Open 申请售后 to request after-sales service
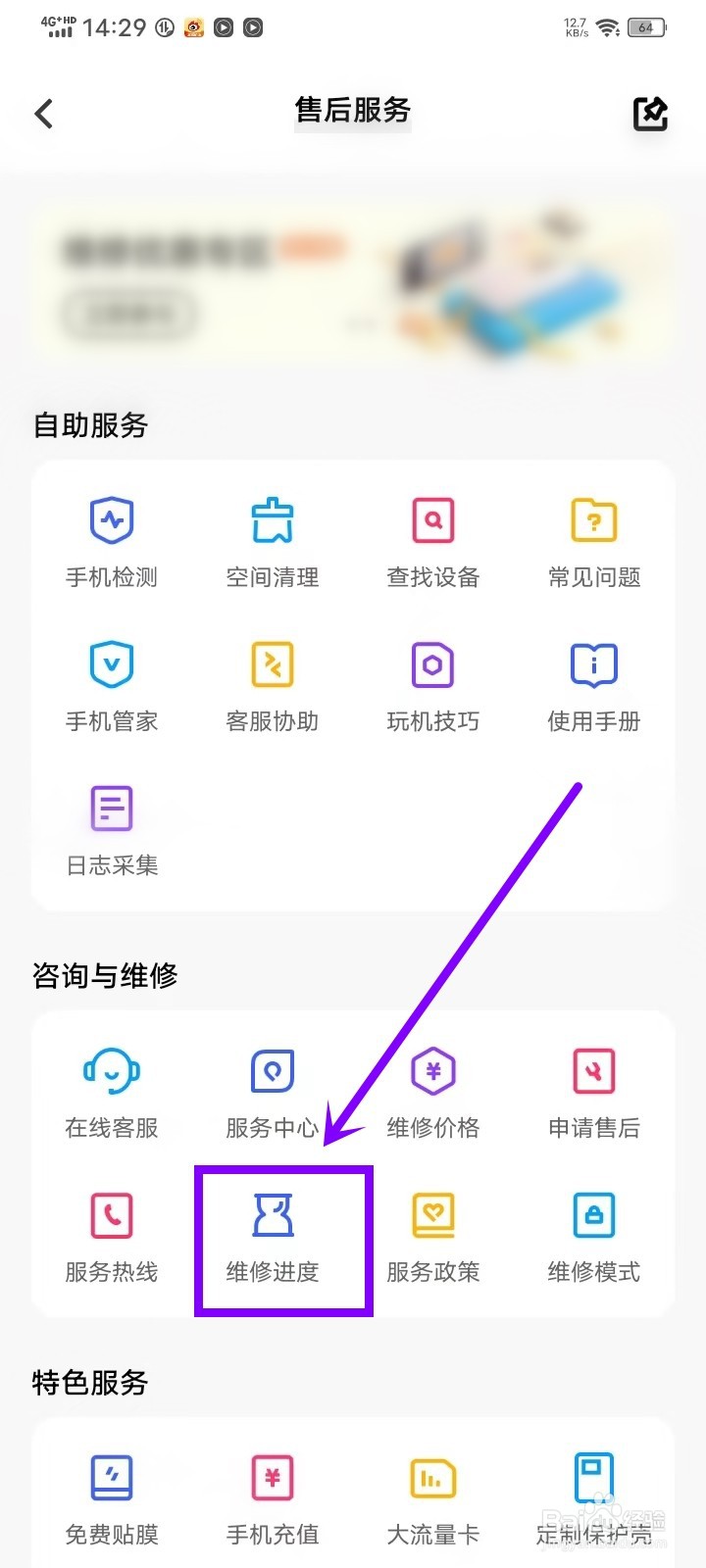The width and height of the screenshot is (706, 1568). point(593,1090)
